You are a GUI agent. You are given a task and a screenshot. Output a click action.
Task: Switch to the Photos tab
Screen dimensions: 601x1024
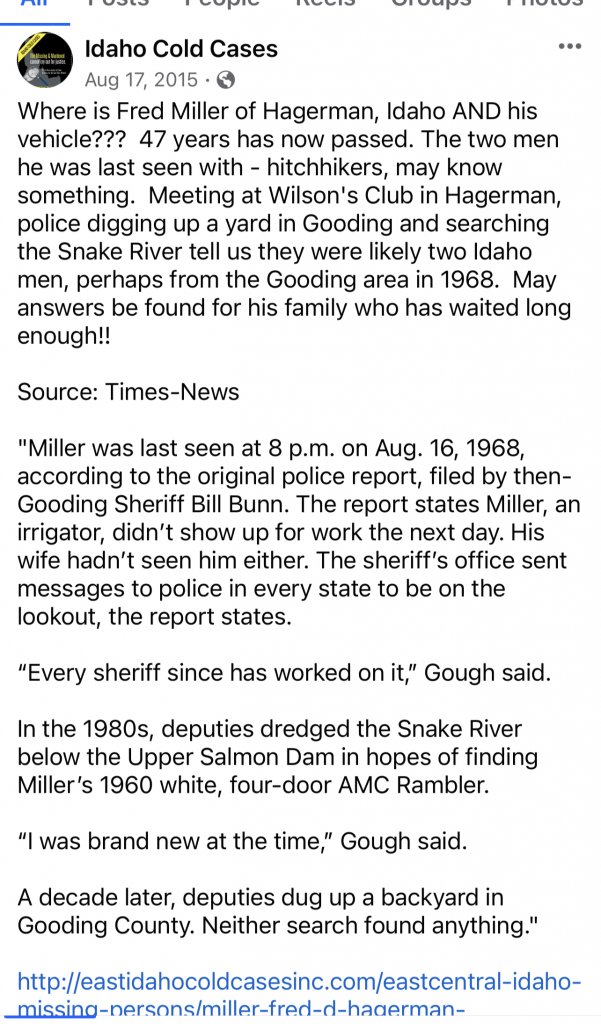[544, 4]
